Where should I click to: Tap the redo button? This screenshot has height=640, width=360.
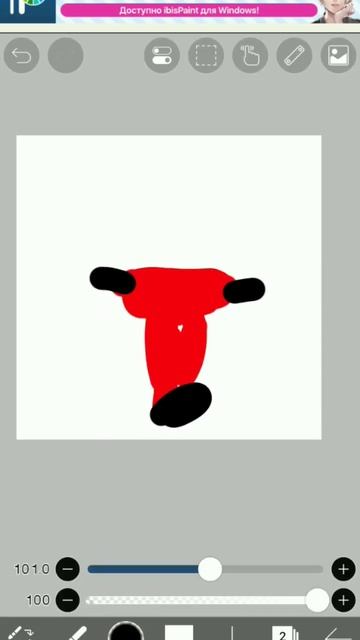(66, 56)
